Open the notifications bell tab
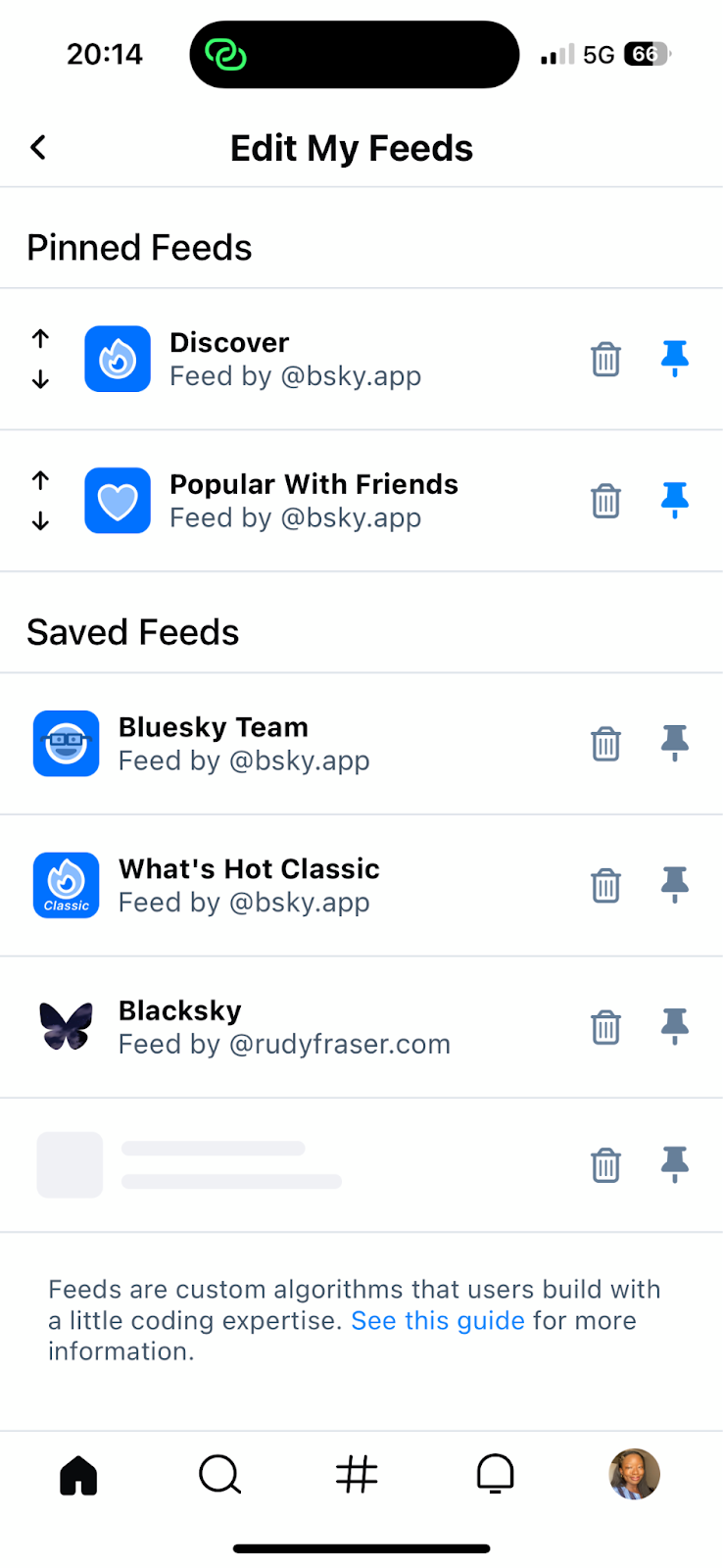 coord(496,1475)
